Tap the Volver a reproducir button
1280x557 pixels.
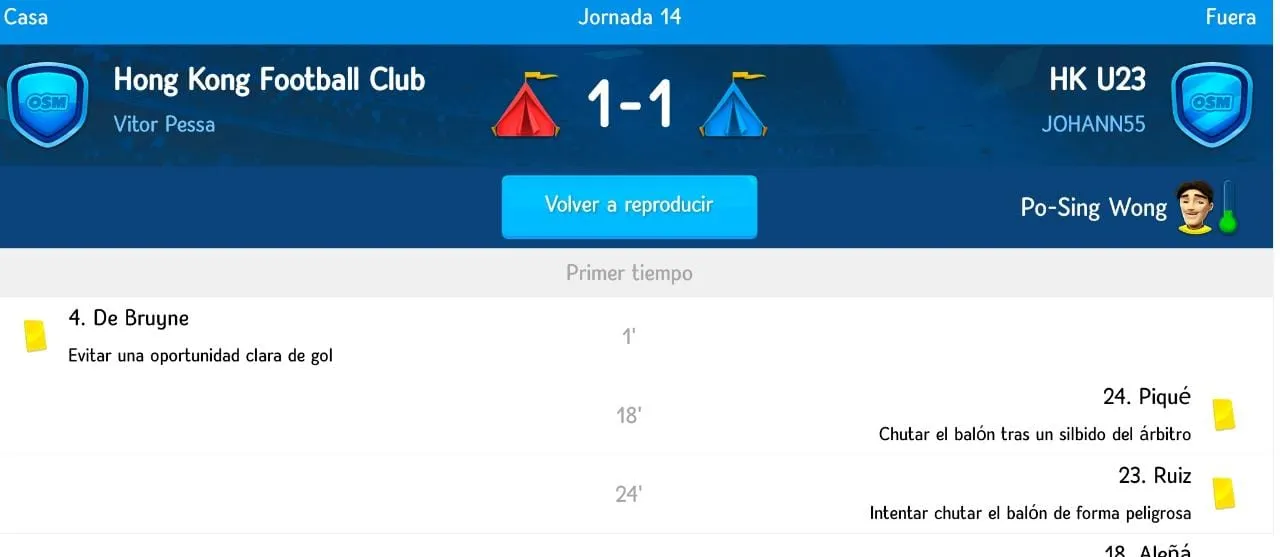coord(629,206)
